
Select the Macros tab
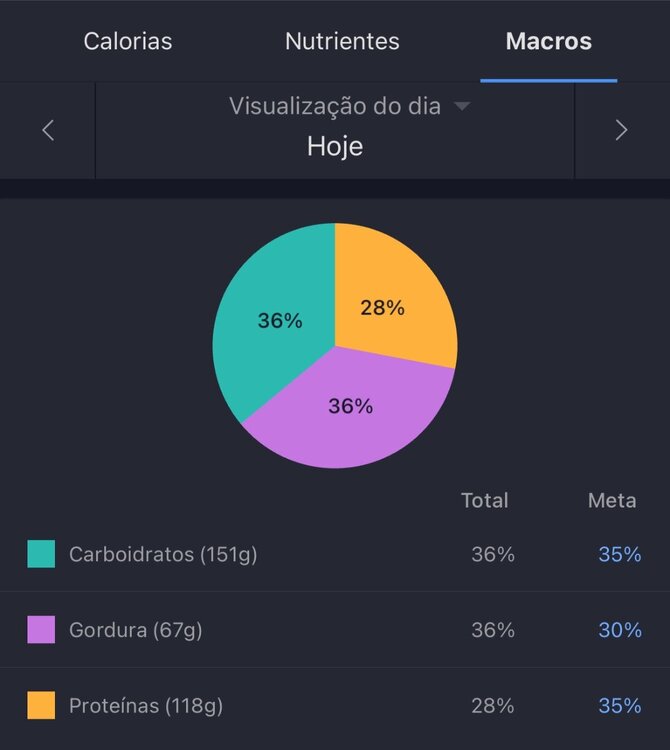548,41
